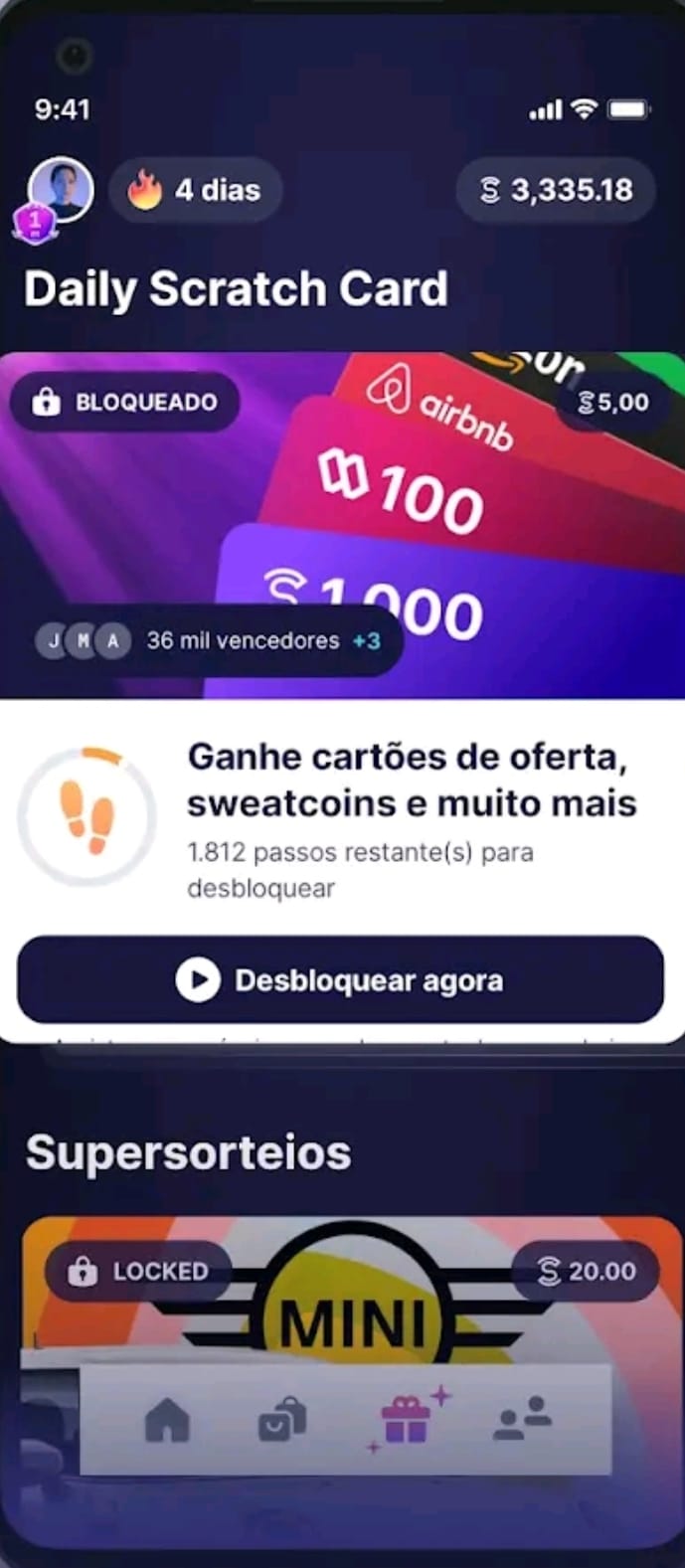The height and width of the screenshot is (1568, 685).
Task: Open the friends tab
Action: coord(522,1420)
